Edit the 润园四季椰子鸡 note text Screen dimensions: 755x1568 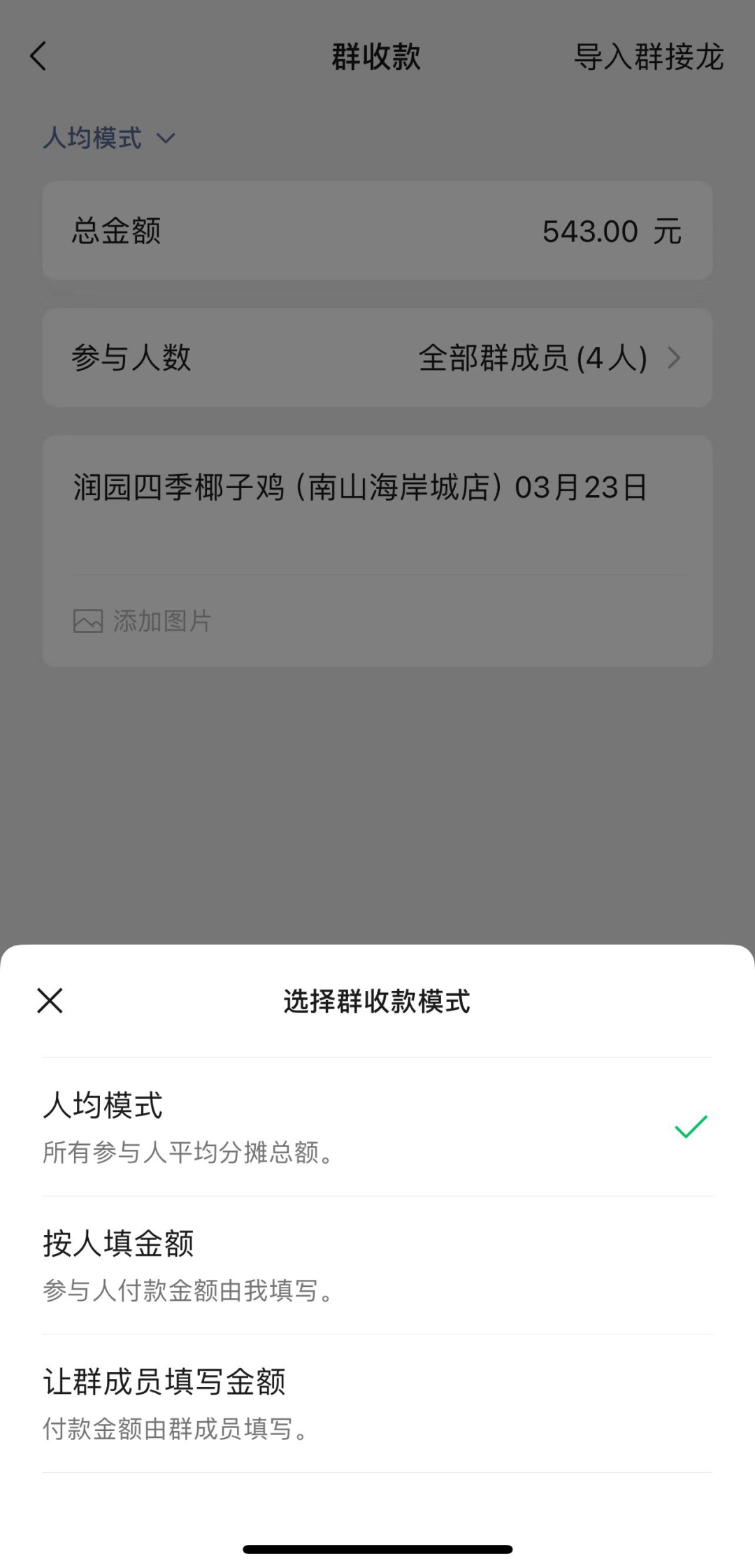(x=360, y=487)
